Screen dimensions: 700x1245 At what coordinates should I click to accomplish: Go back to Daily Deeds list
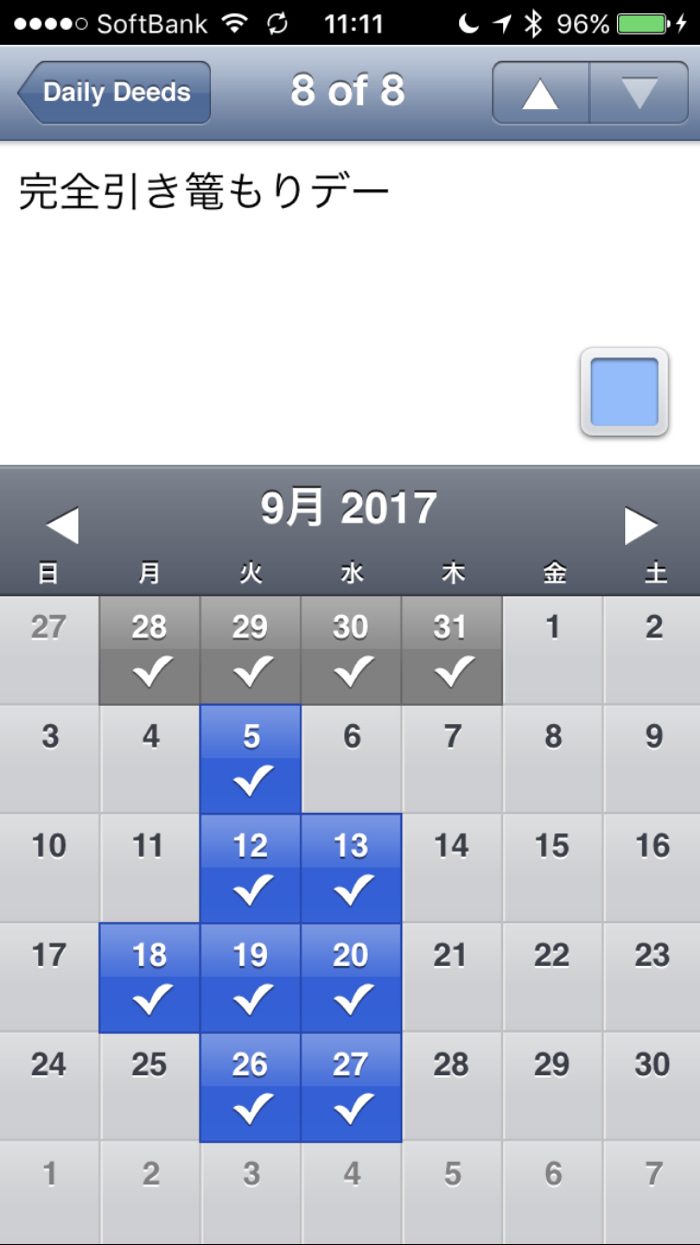click(x=114, y=92)
